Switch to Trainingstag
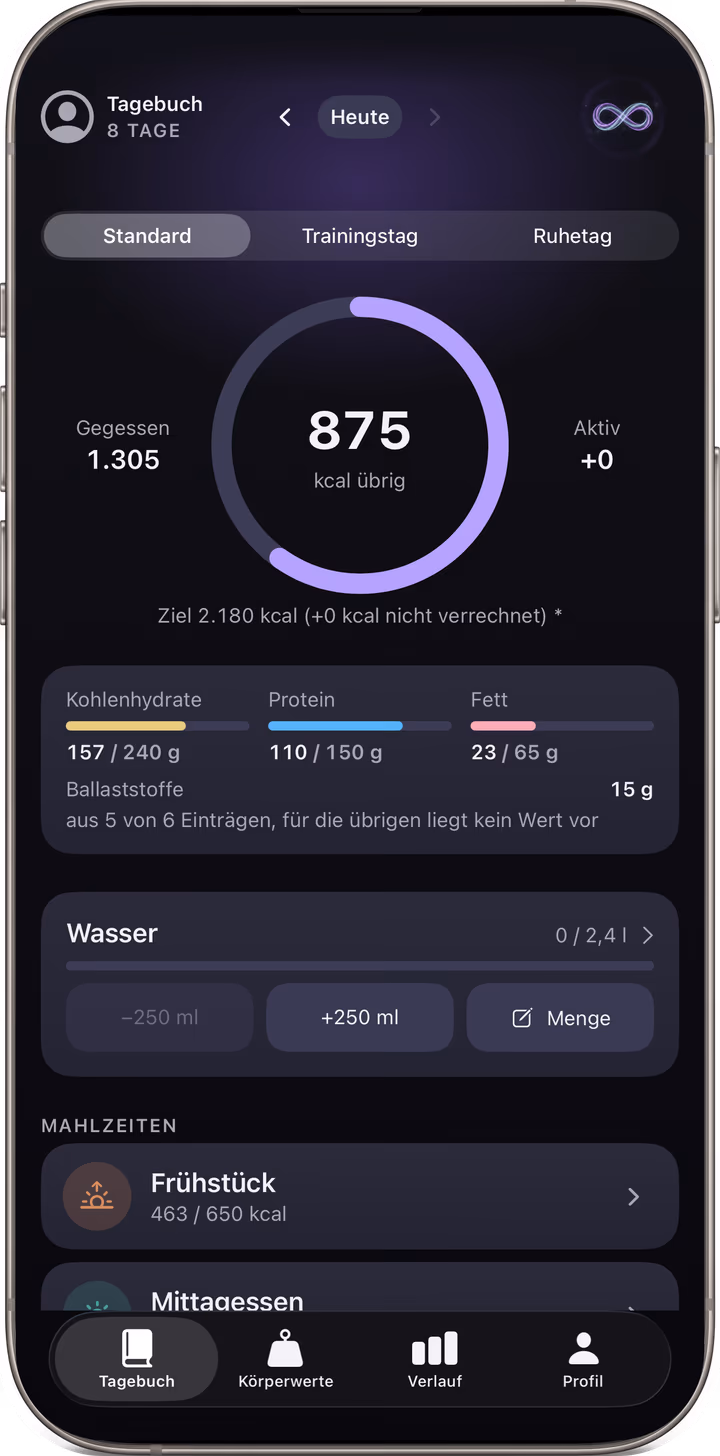 point(360,236)
